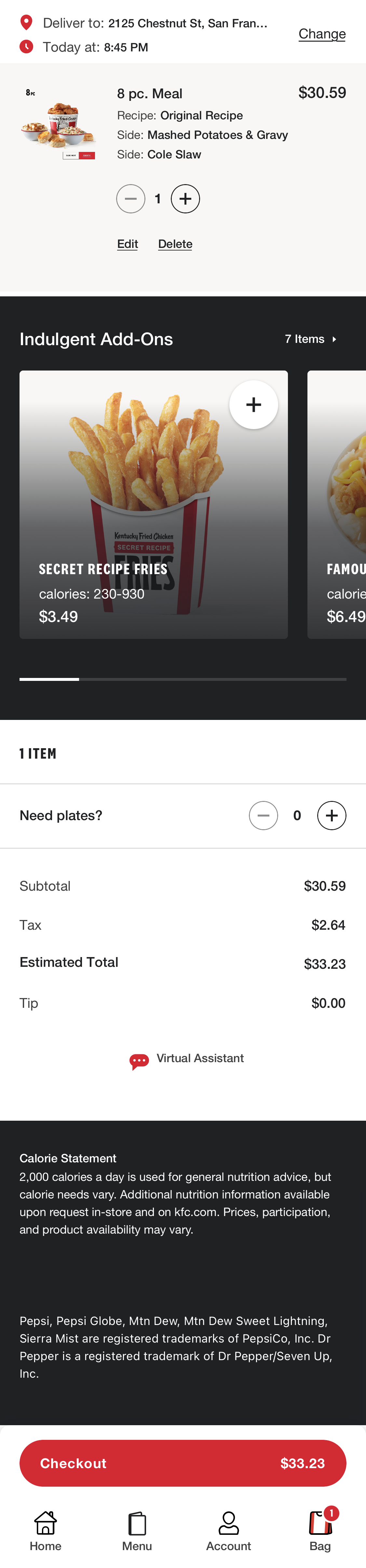Viewport: 366px width, 1568px height.
Task: Switch to the Menu tab
Action: (137, 1530)
